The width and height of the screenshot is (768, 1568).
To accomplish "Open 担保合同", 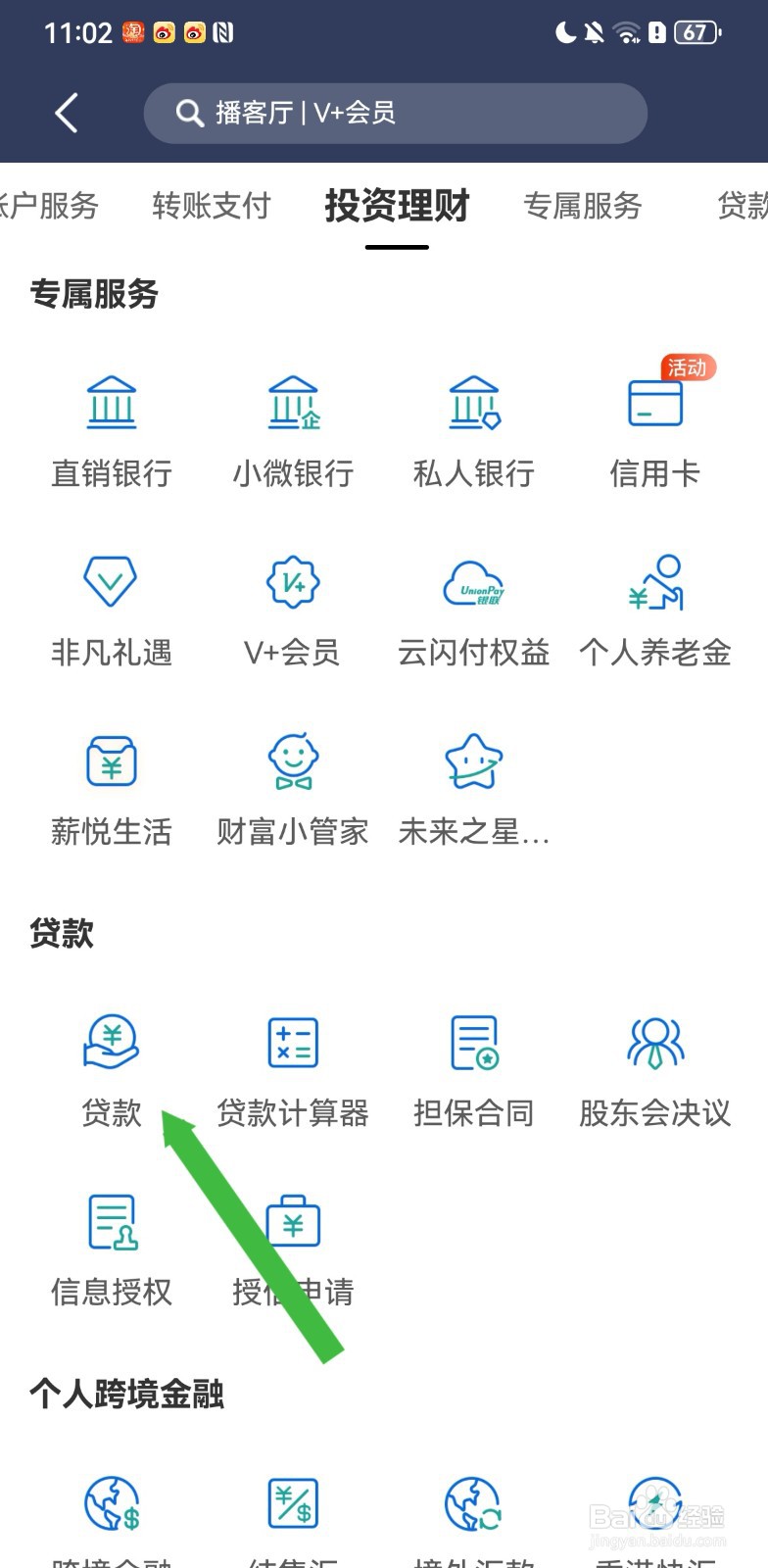I will coord(474,1069).
